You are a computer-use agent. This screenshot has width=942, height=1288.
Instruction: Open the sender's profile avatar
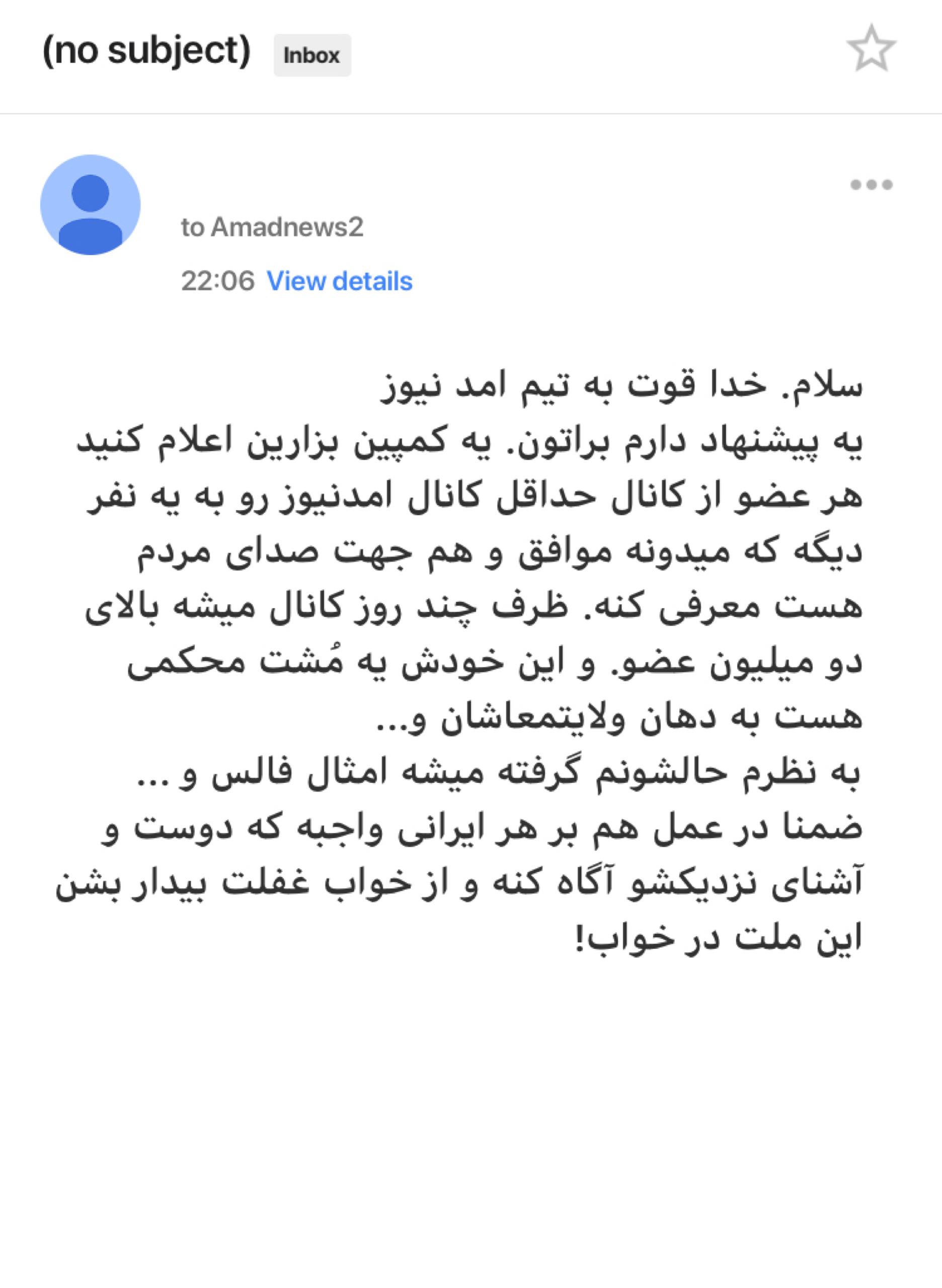coord(90,205)
